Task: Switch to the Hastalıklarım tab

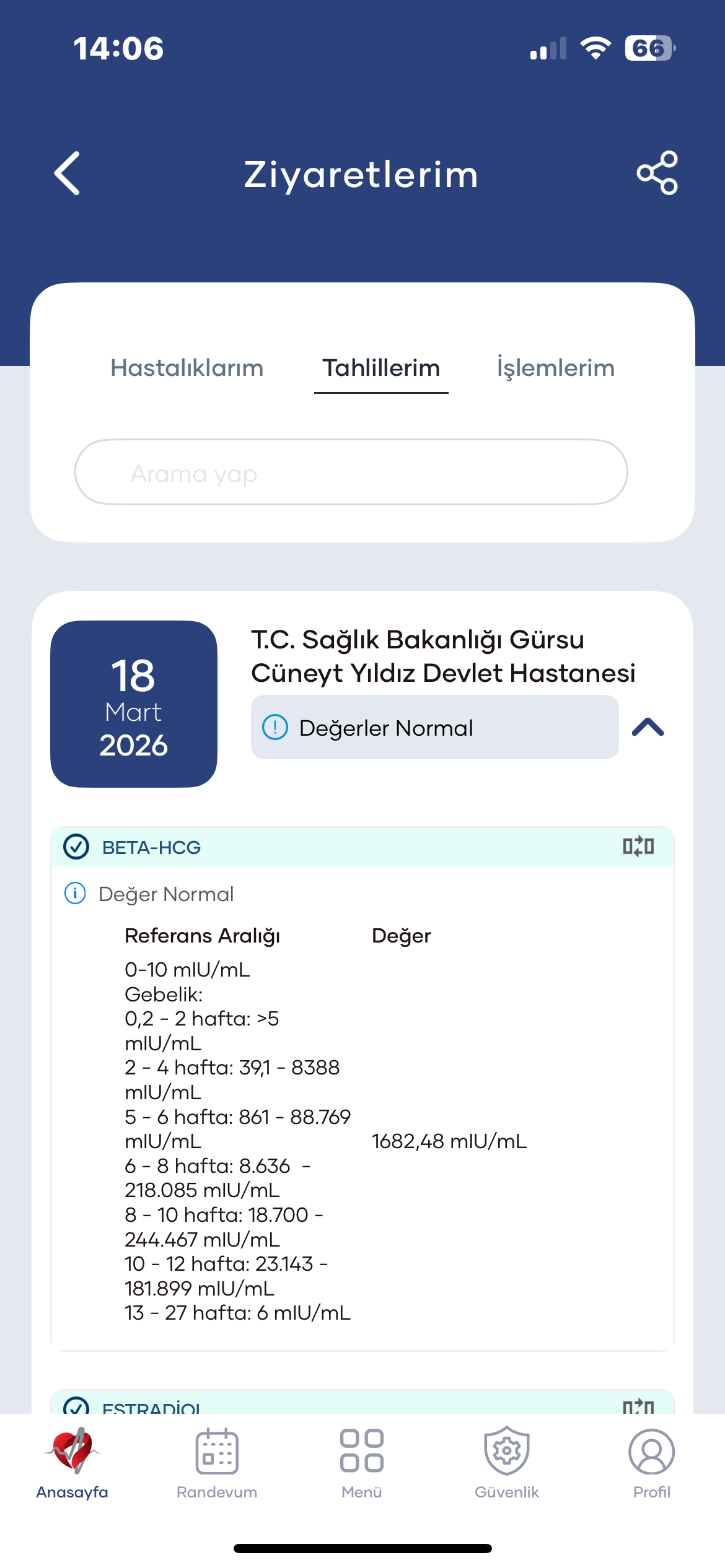Action: 187,368
